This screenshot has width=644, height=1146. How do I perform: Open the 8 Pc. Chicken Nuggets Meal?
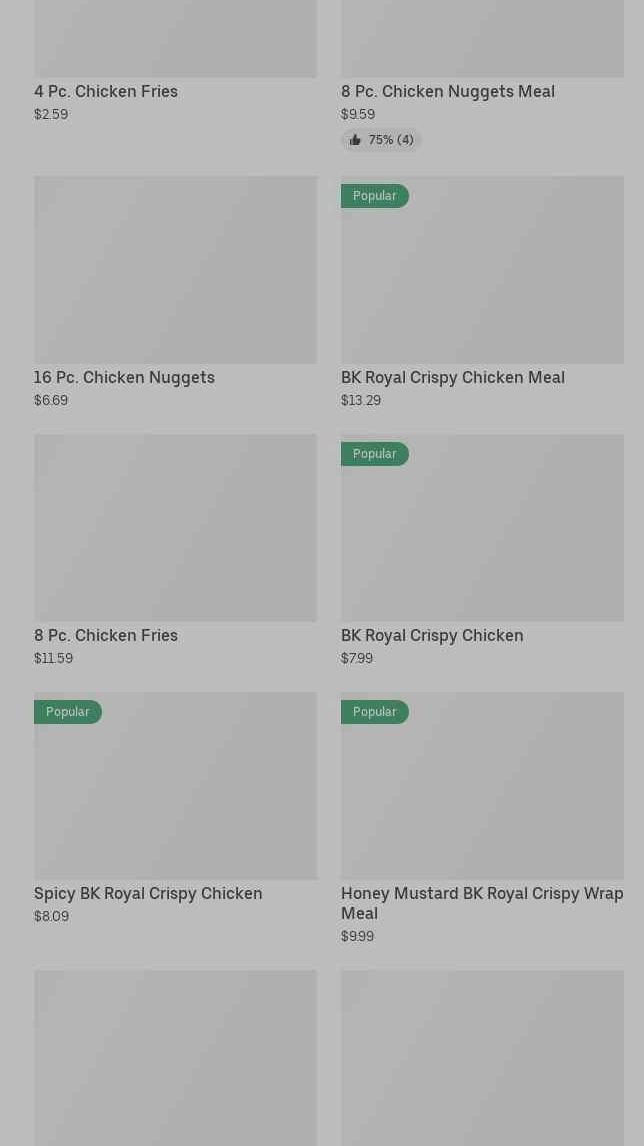click(x=482, y=73)
